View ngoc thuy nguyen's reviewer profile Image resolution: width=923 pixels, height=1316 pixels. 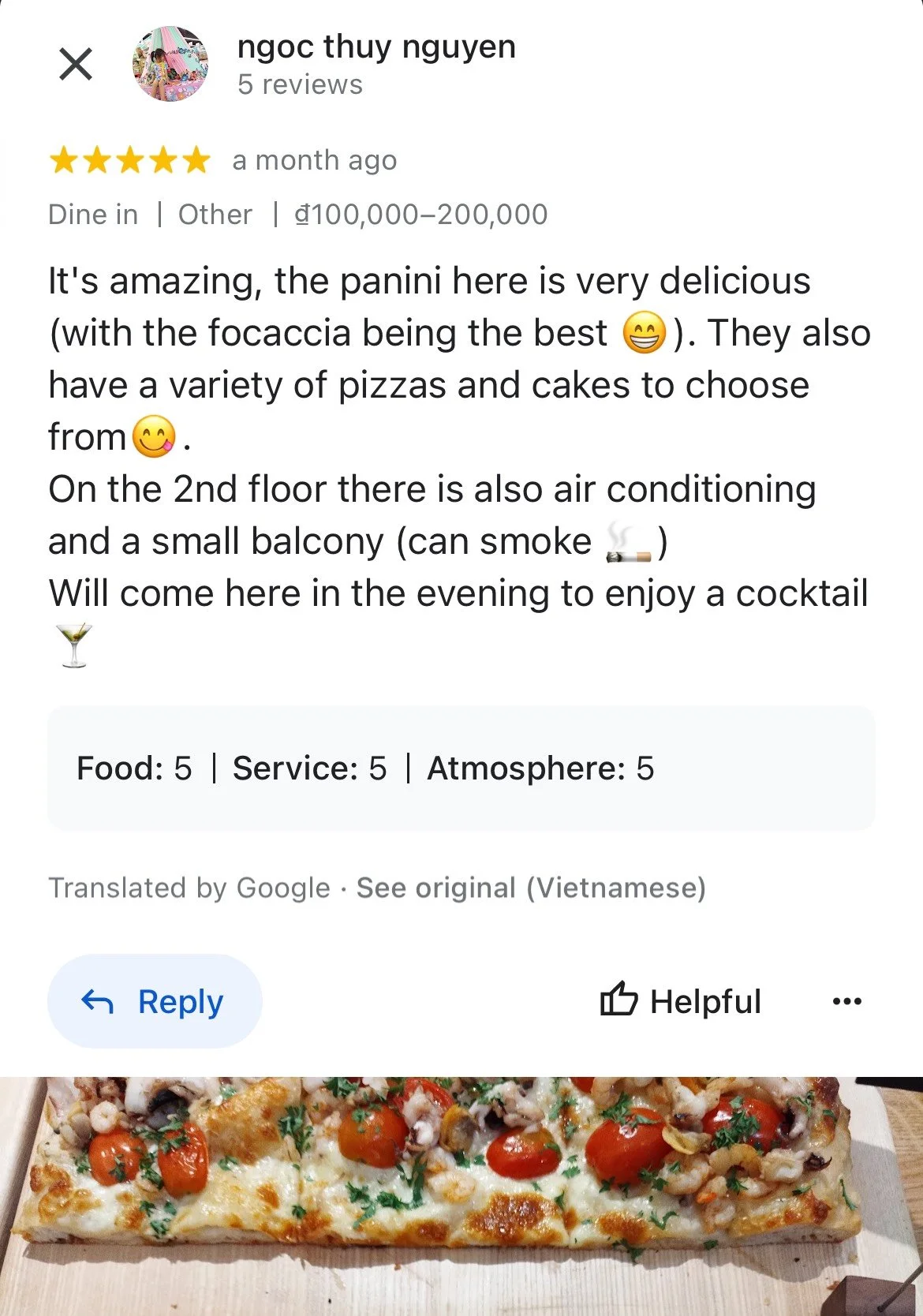376,47
